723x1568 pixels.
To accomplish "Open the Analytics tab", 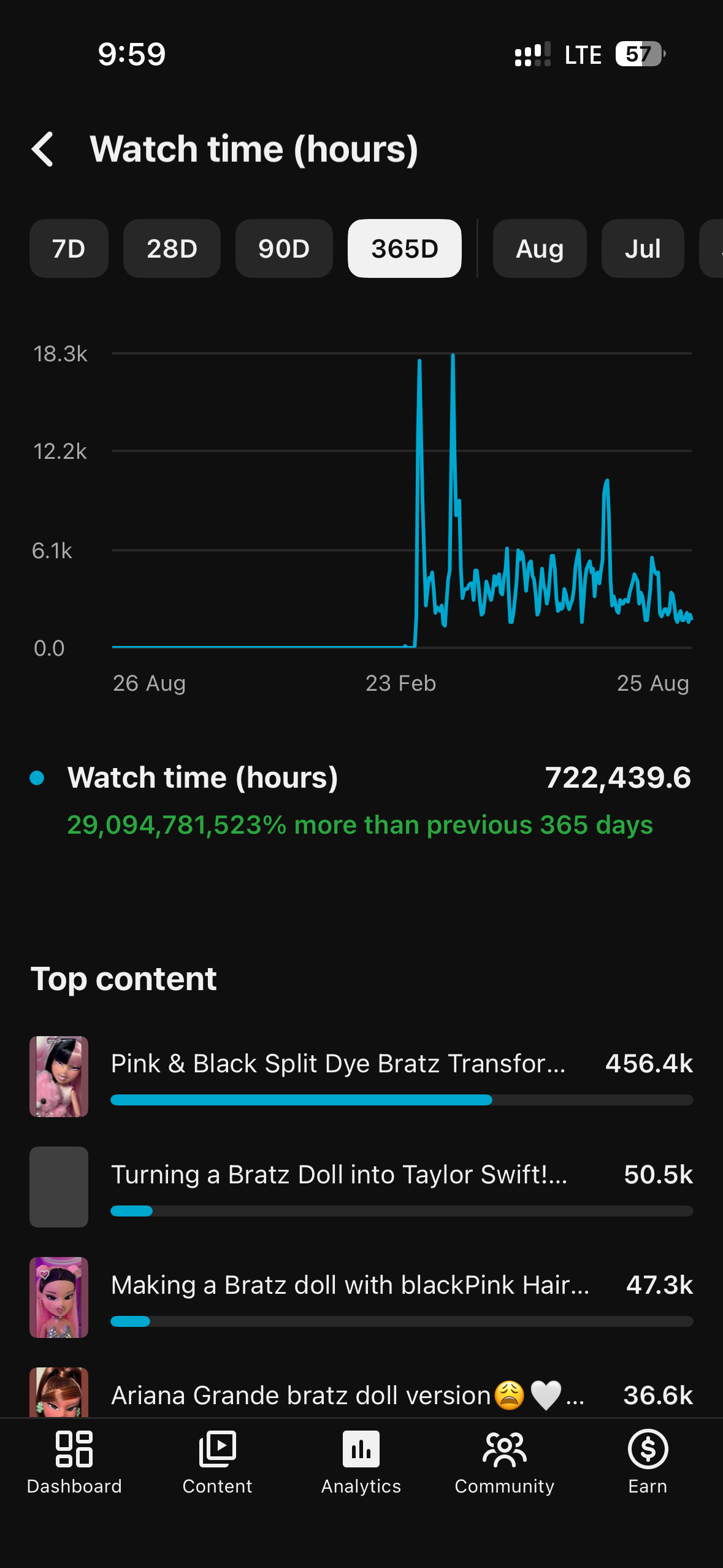I will point(361,1462).
